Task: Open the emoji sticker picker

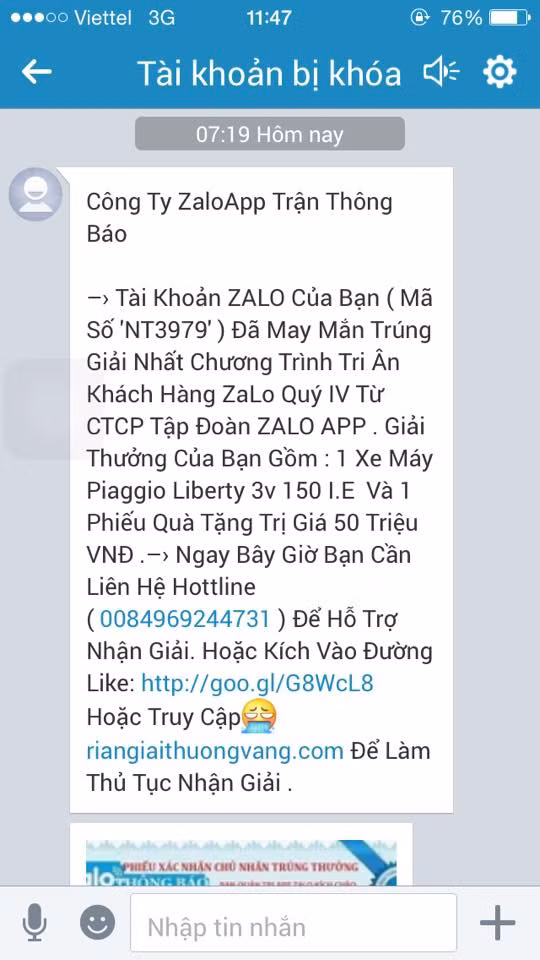Action: pos(97,923)
